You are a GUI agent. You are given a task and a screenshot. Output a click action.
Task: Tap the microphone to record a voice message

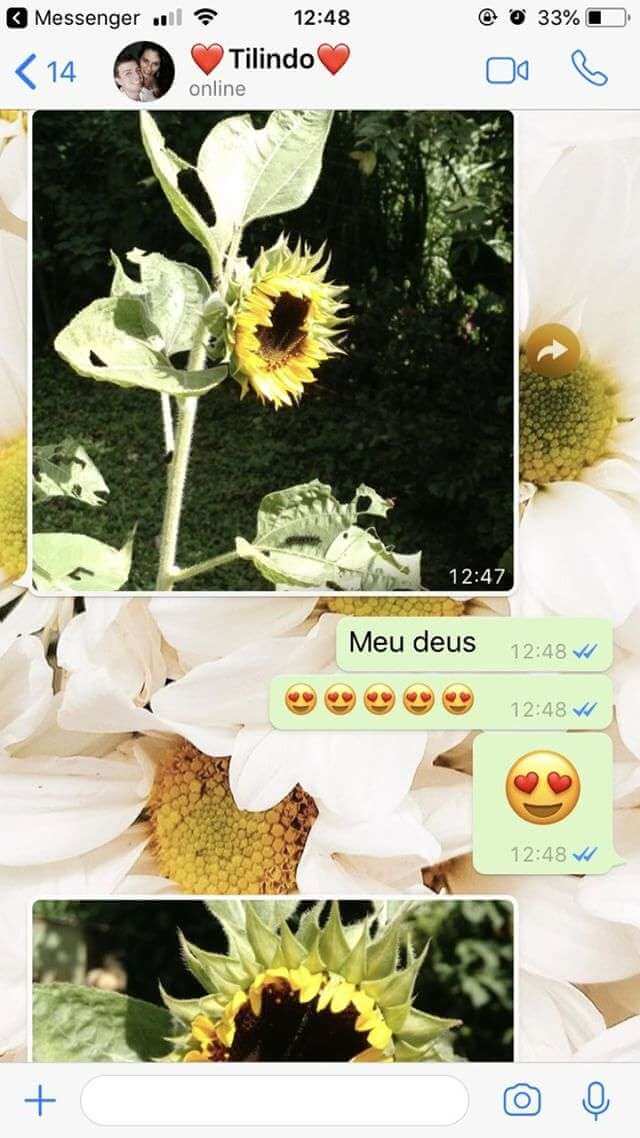596,1101
